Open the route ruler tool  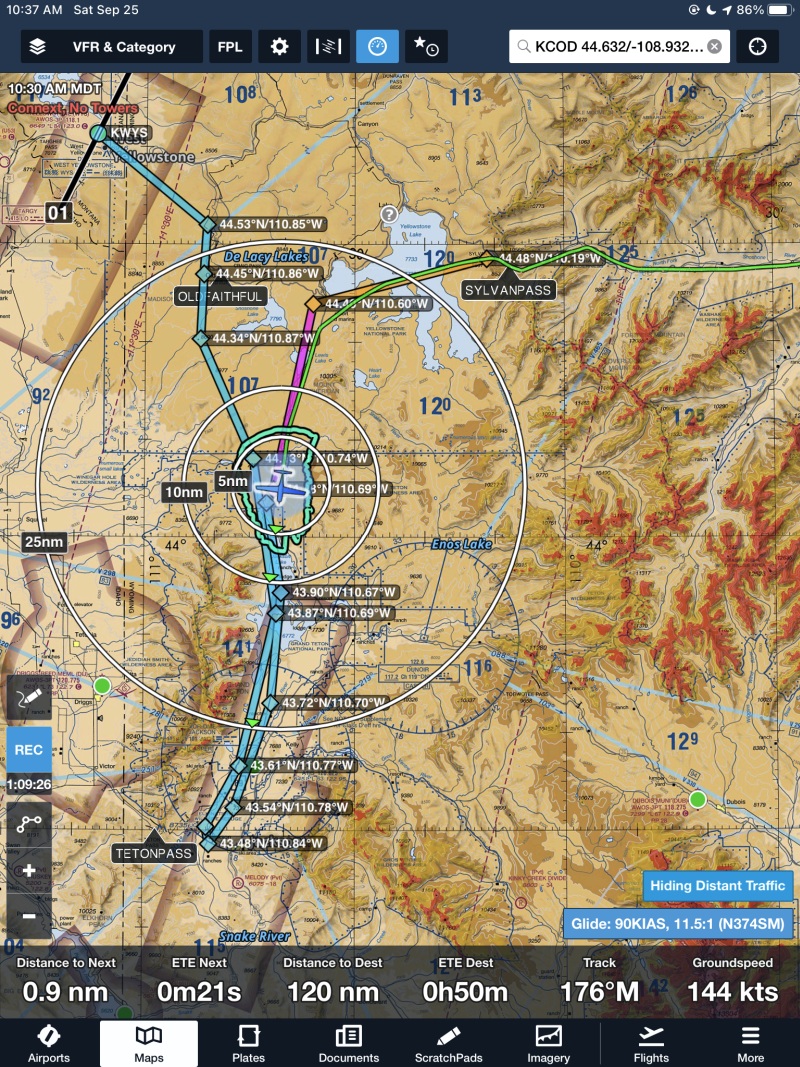(29, 822)
